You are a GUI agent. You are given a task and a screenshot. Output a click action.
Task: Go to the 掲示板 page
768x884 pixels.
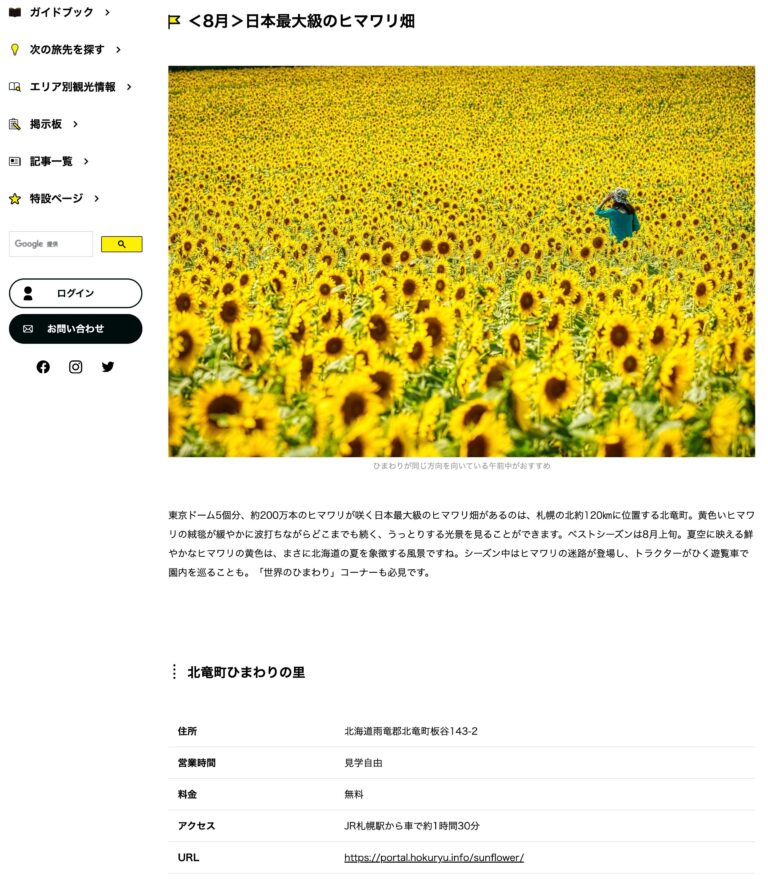[x=45, y=124]
